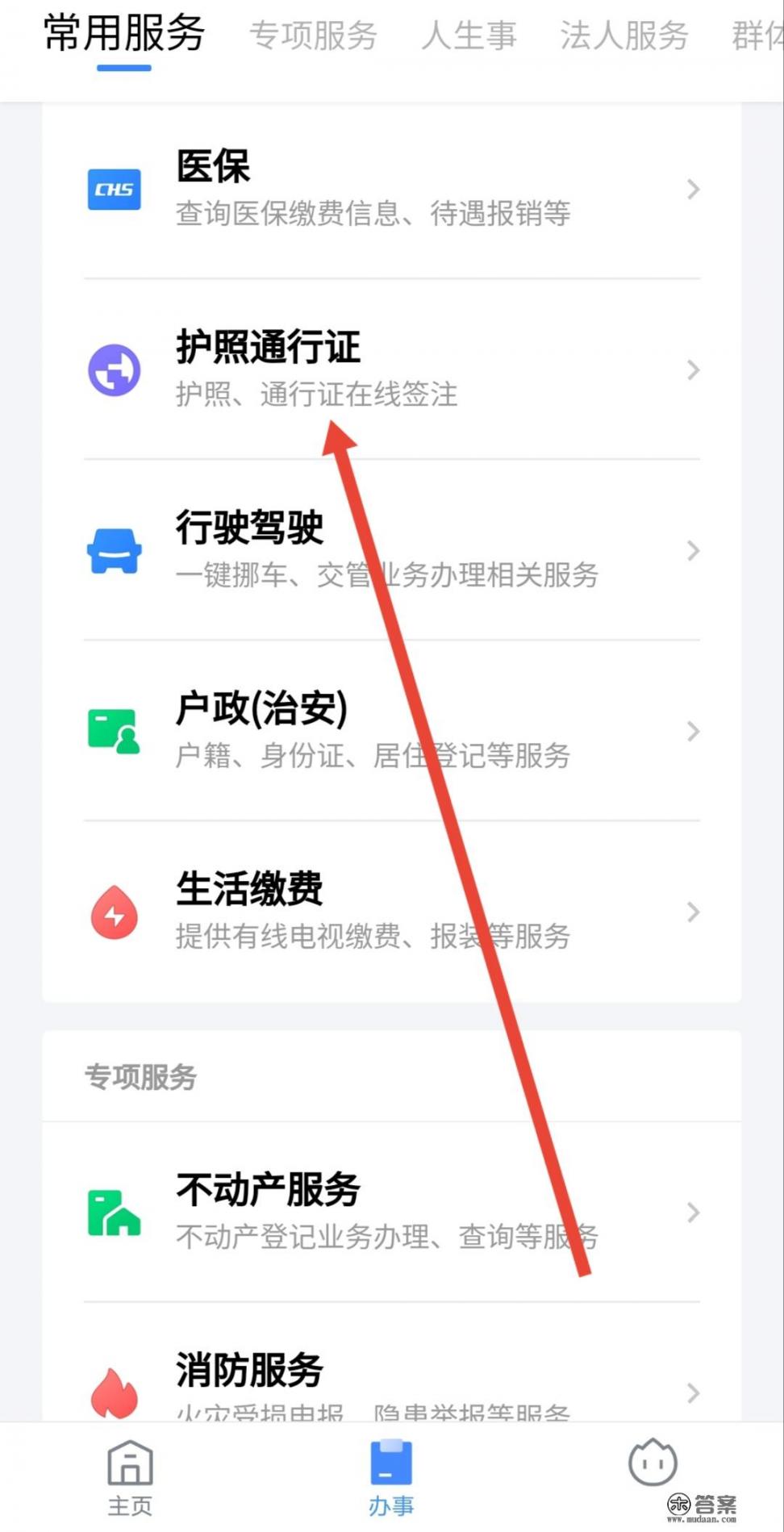
Task: Switch to the 专项服务 tab
Action: 315,34
